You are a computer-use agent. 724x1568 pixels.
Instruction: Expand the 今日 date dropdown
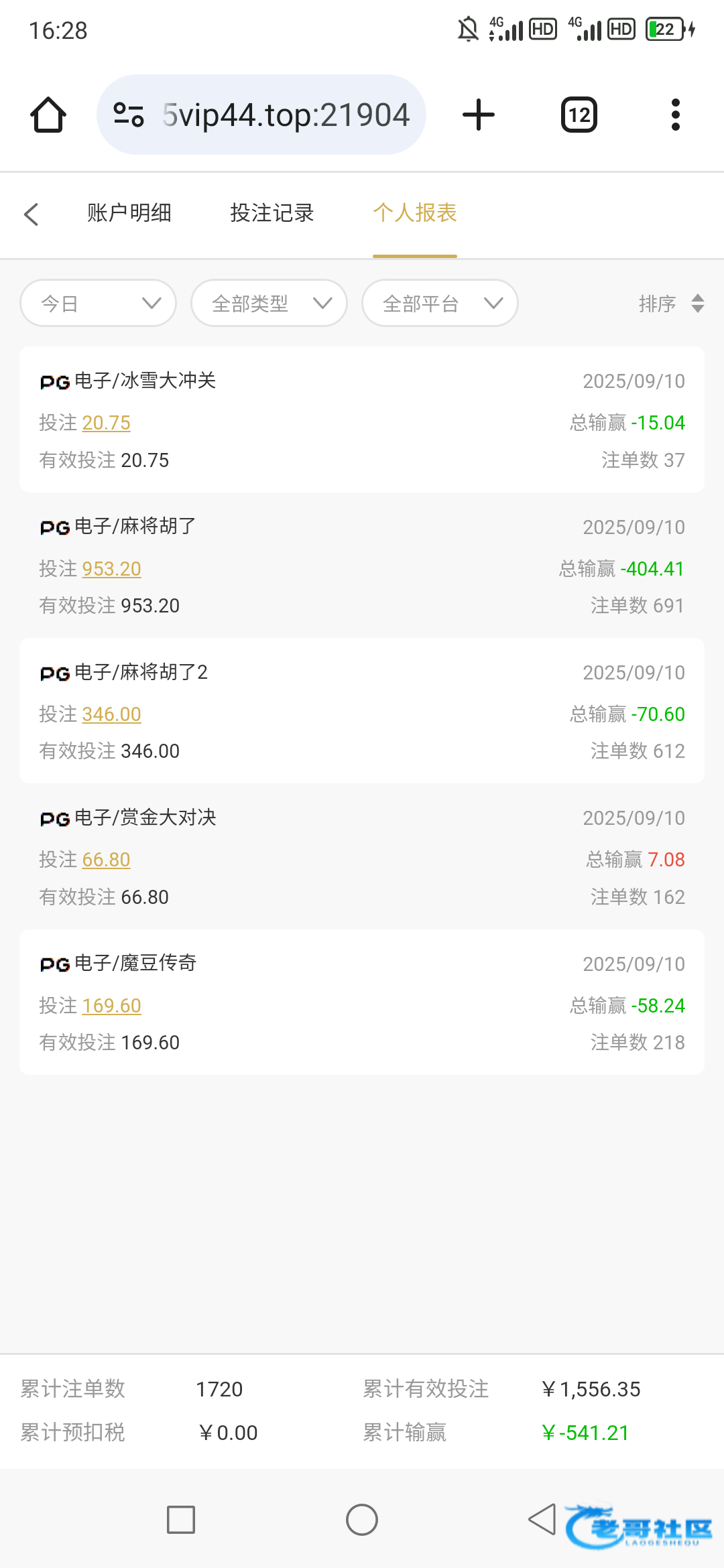click(99, 303)
